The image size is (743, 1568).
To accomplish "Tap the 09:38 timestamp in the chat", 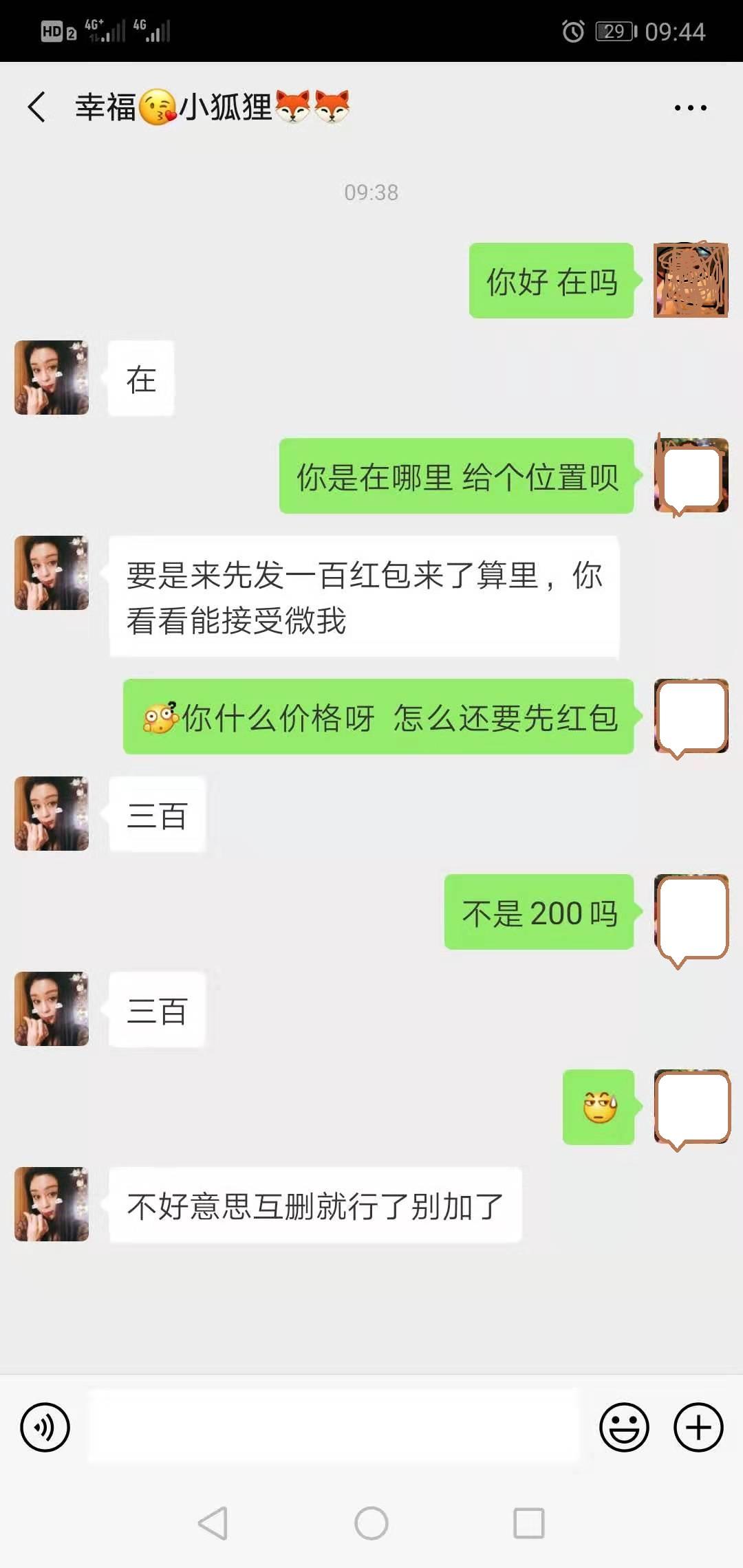I will [371, 193].
